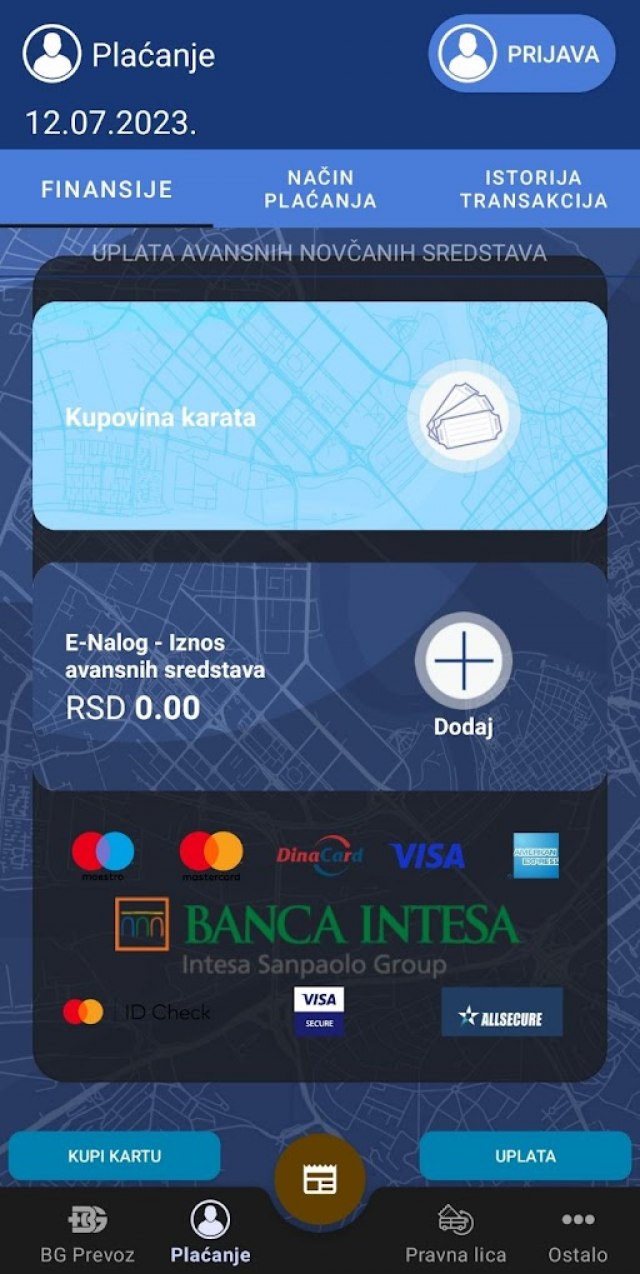Viewport: 640px width, 1274px height.
Task: Open the Kupovina karata card
Action: coord(320,416)
